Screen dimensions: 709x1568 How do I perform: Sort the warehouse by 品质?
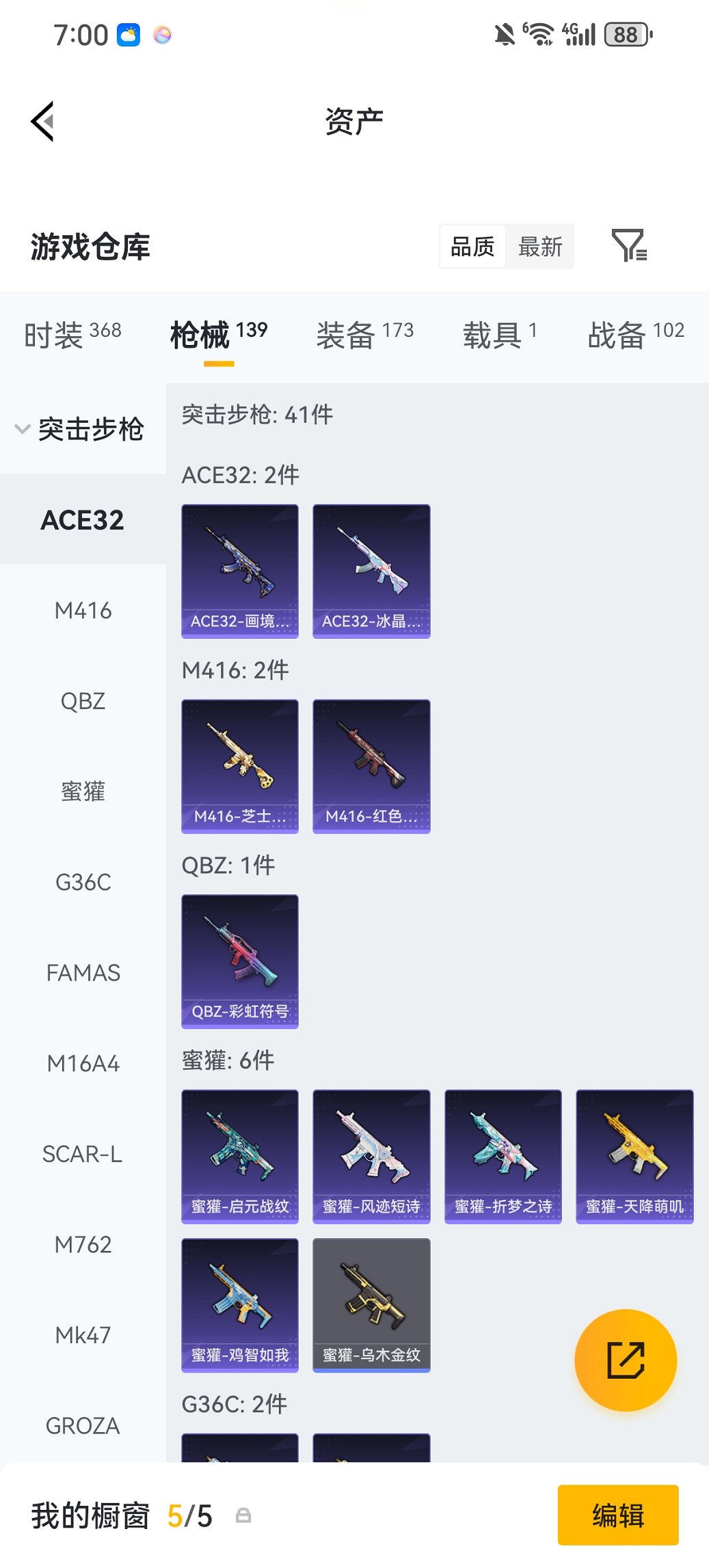(472, 247)
